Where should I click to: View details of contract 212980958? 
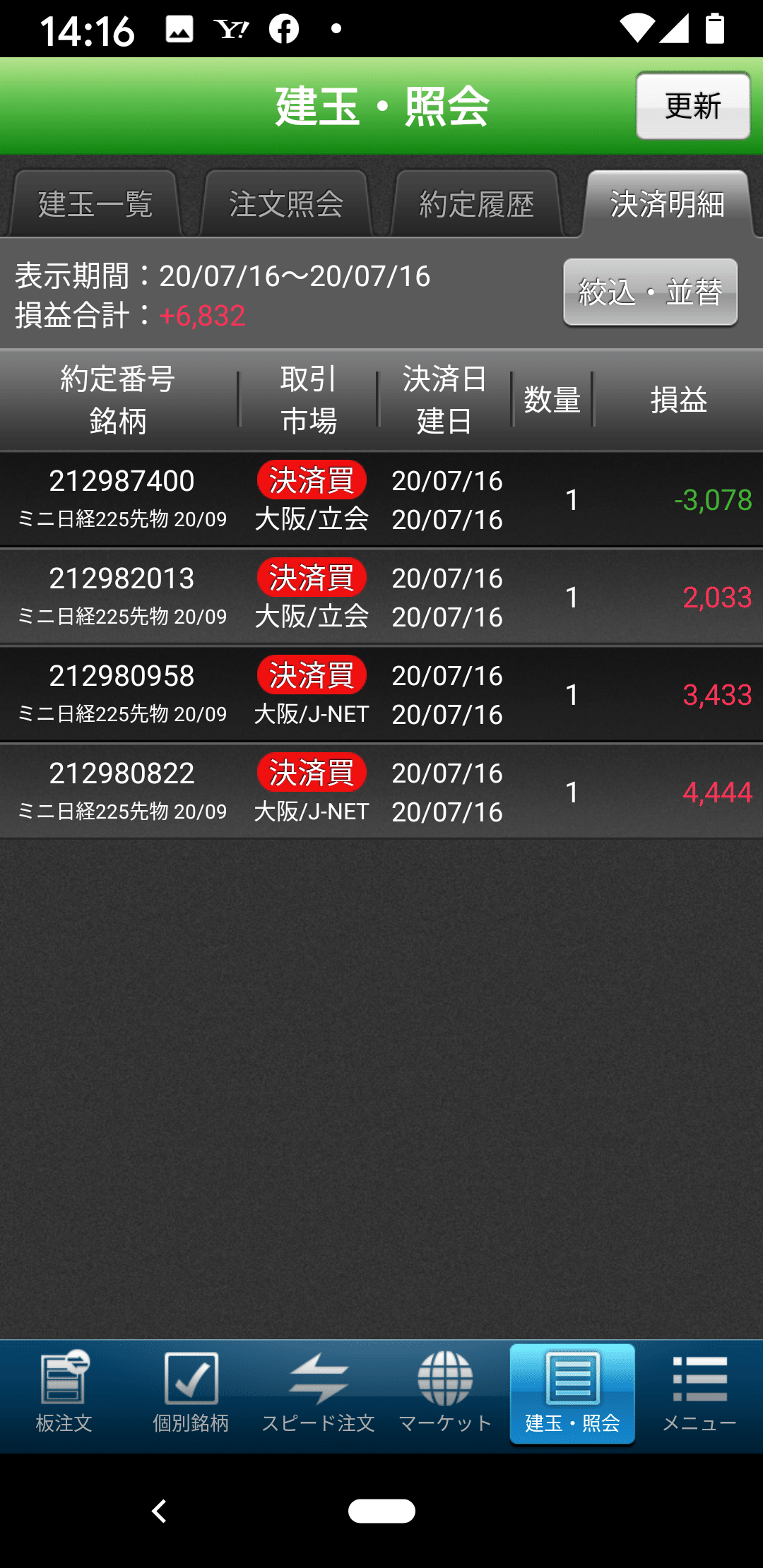pos(381,695)
